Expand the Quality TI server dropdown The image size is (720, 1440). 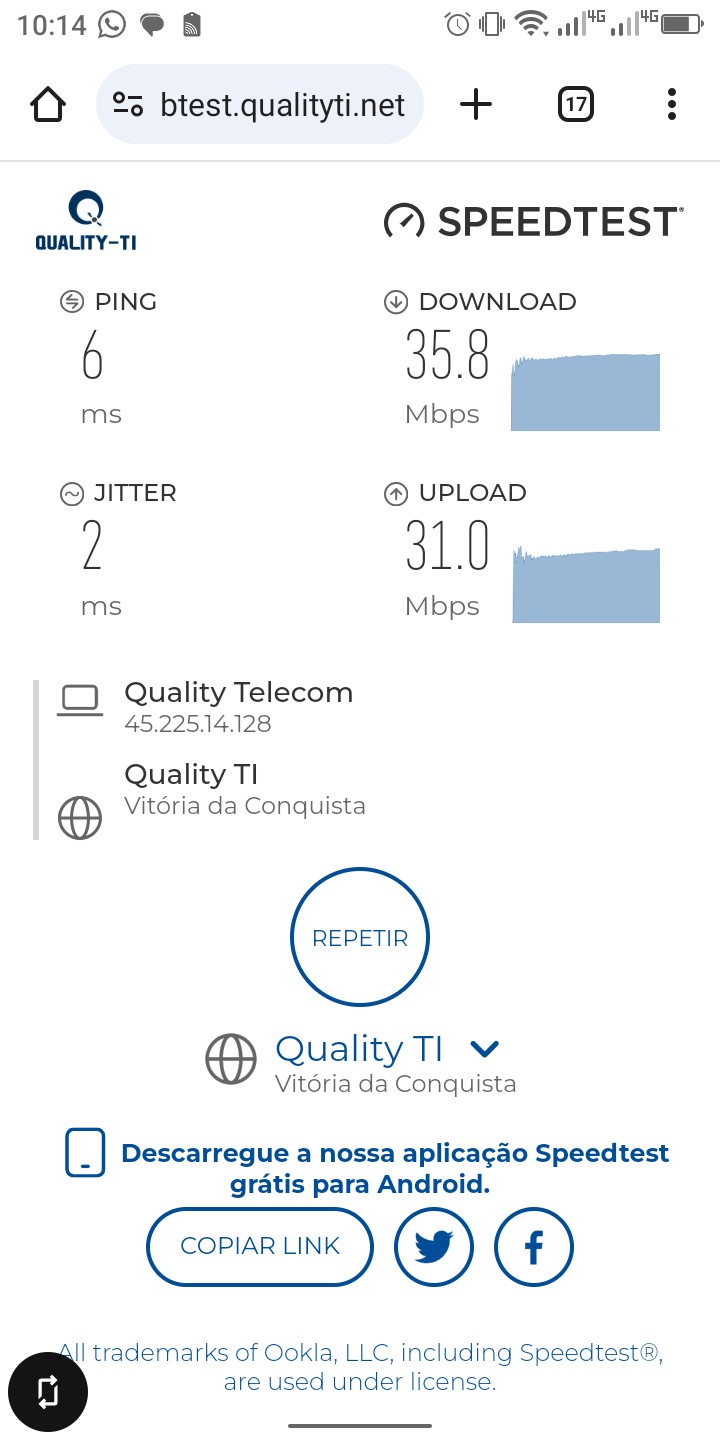pyautogui.click(x=484, y=1049)
